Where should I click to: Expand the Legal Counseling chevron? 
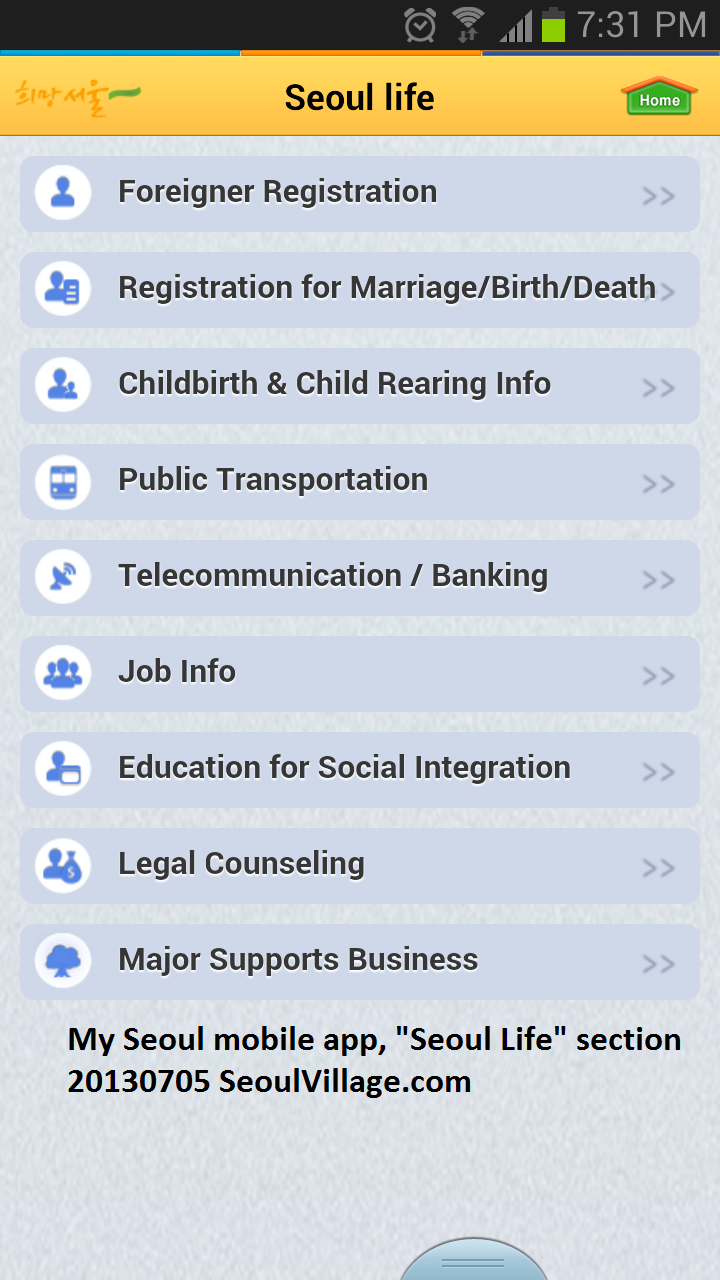pos(659,867)
